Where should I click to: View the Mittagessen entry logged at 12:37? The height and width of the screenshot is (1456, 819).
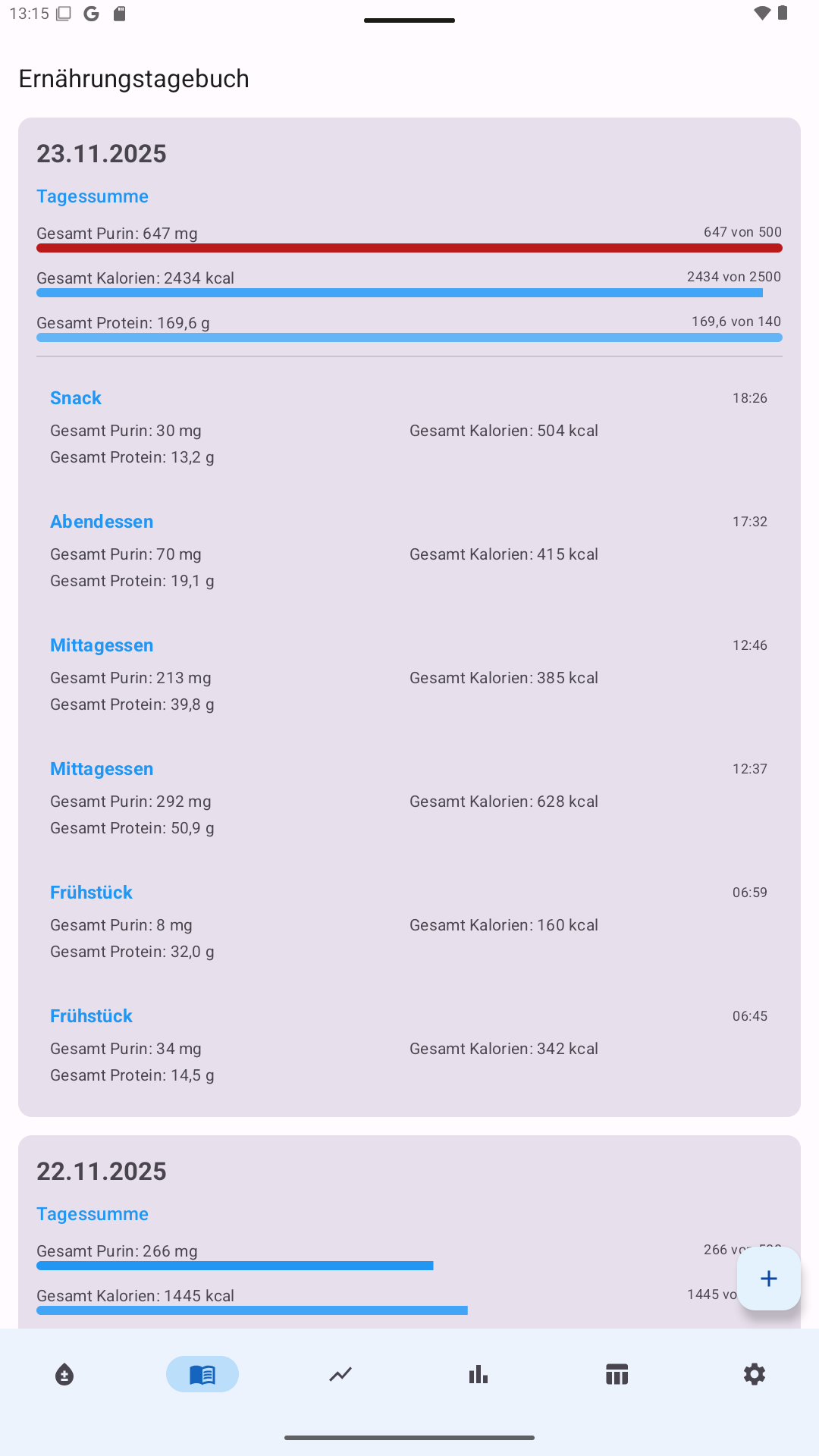click(x=409, y=798)
